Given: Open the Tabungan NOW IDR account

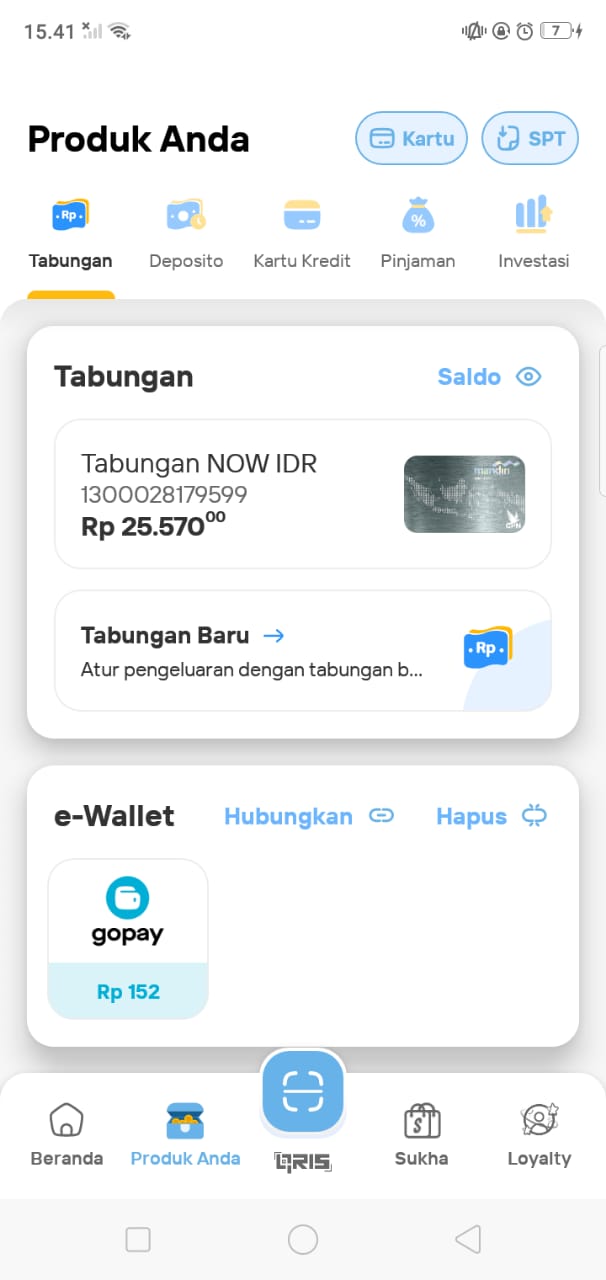Looking at the screenshot, I should pos(302,494).
